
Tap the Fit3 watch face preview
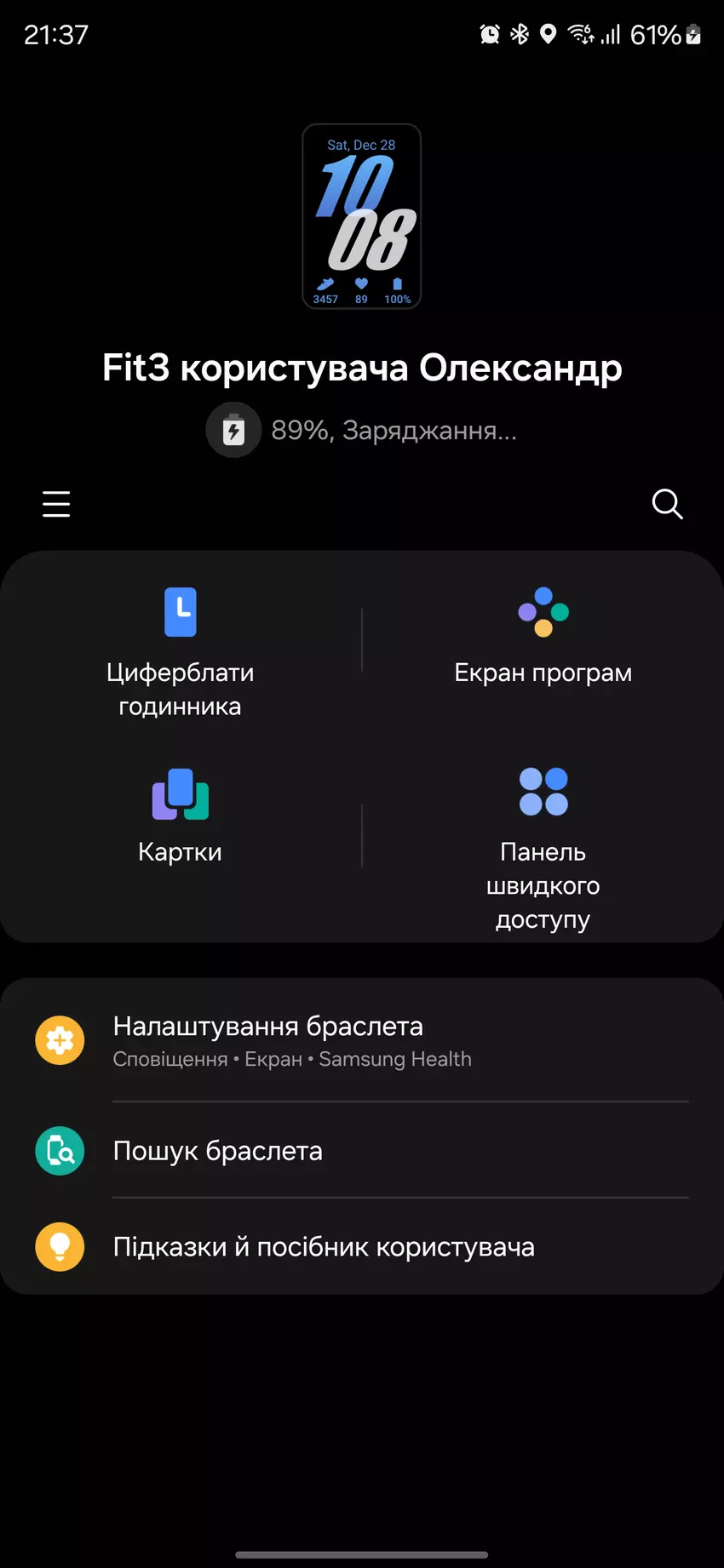(x=362, y=217)
